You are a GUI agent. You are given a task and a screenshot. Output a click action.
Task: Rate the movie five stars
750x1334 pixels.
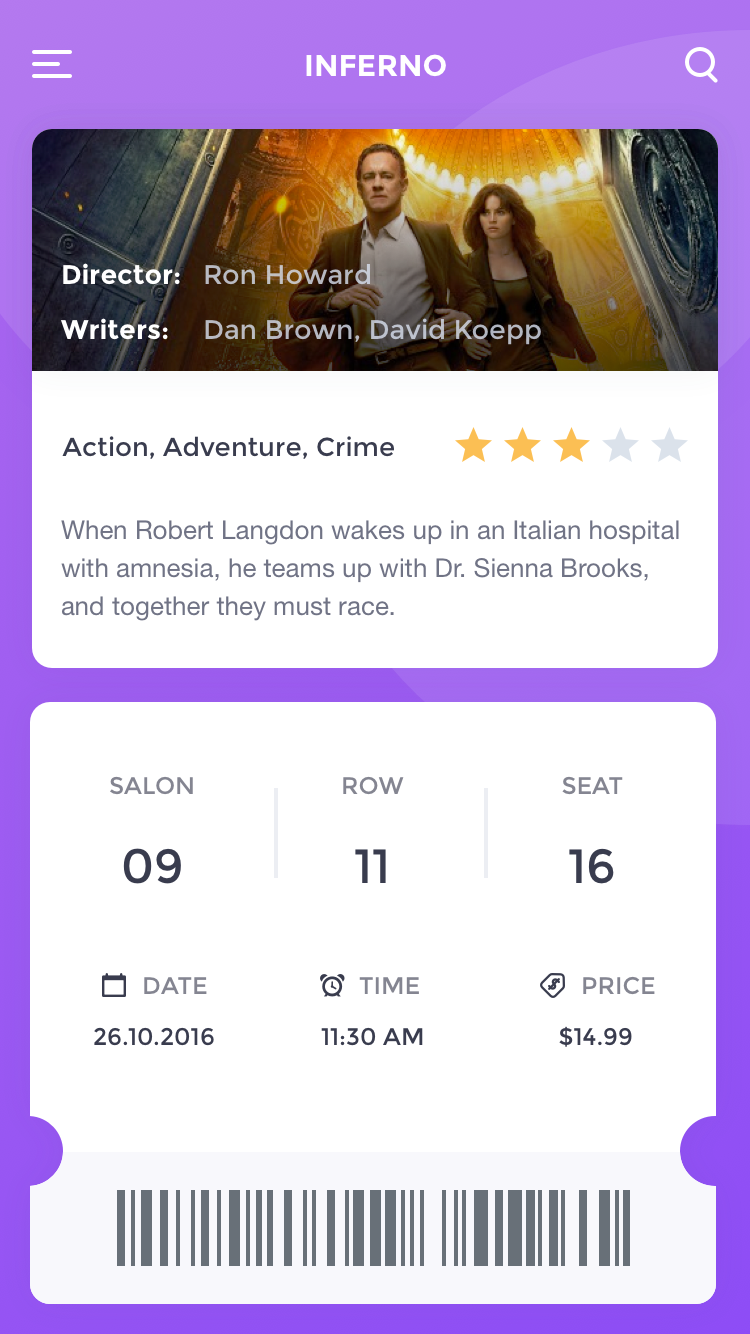[669, 446]
